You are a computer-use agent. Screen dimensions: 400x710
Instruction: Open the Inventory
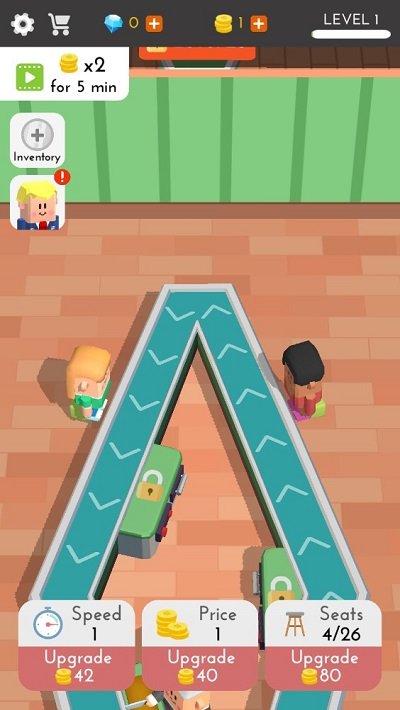(37, 140)
